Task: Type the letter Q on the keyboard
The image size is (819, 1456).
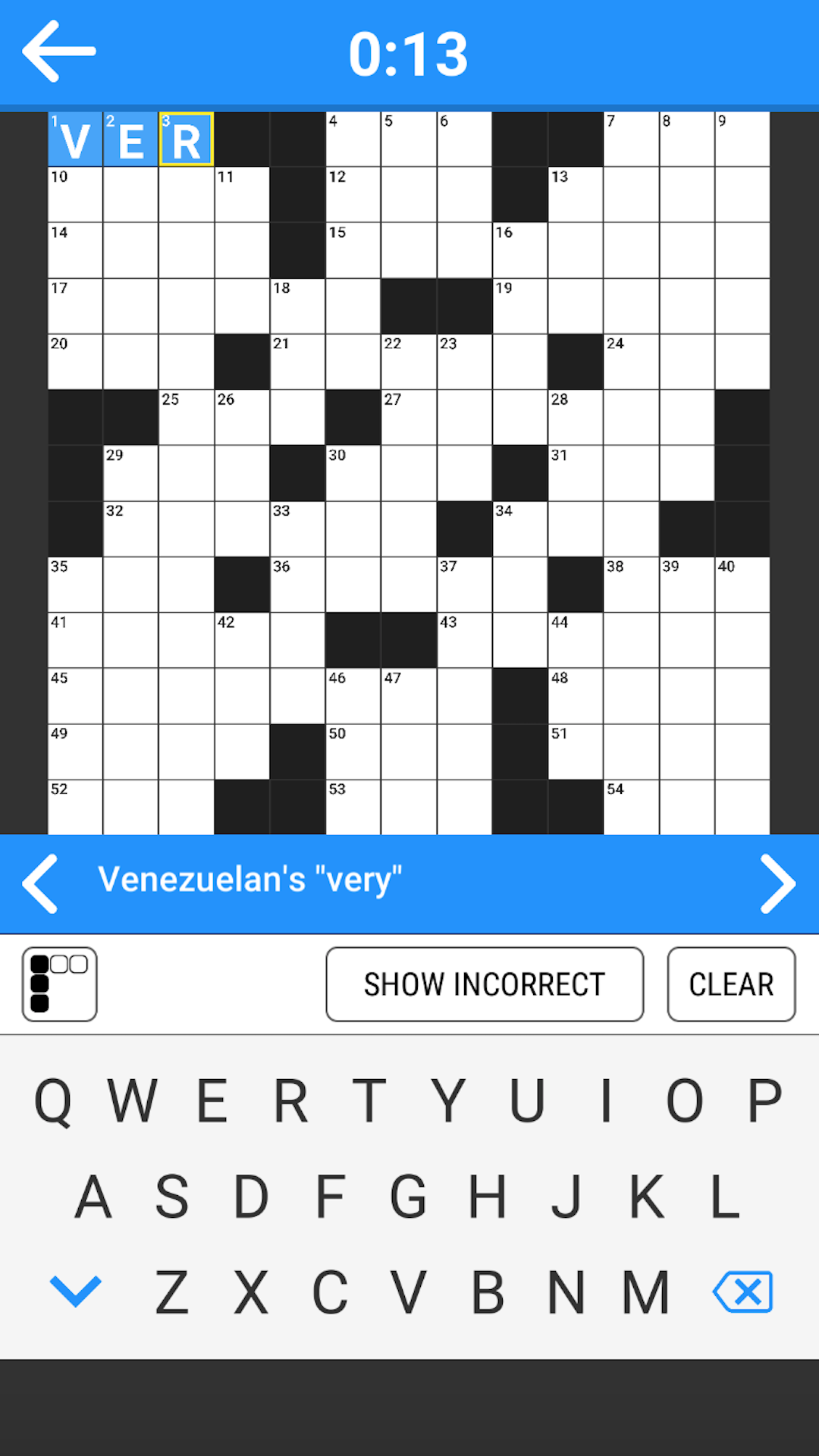Action: coord(53,1100)
